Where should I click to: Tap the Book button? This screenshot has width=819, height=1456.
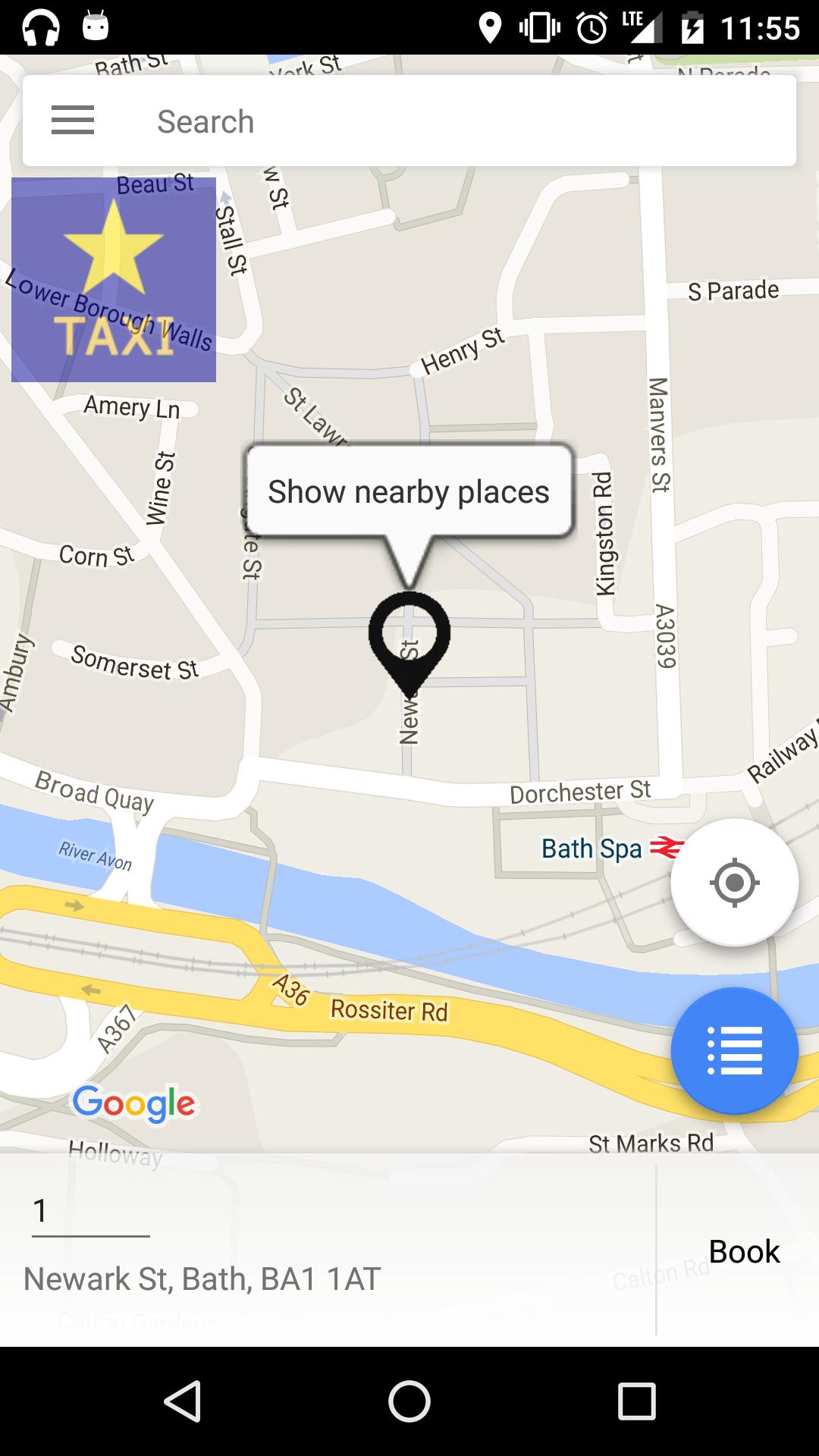743,1251
